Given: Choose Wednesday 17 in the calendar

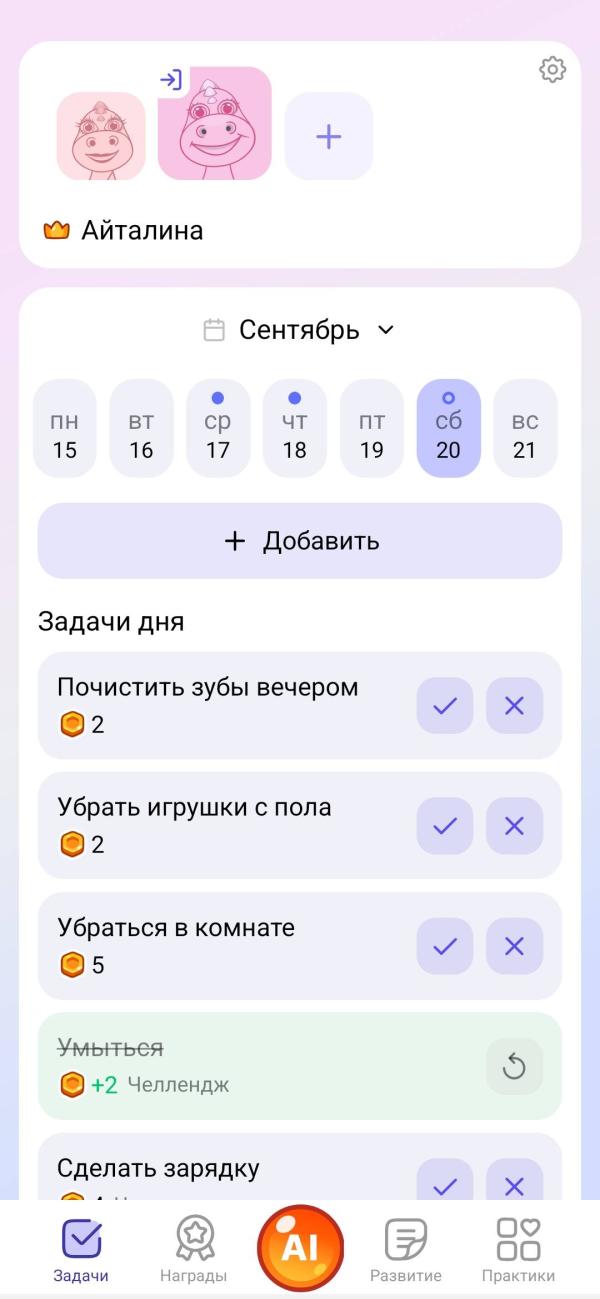Looking at the screenshot, I should (218, 429).
